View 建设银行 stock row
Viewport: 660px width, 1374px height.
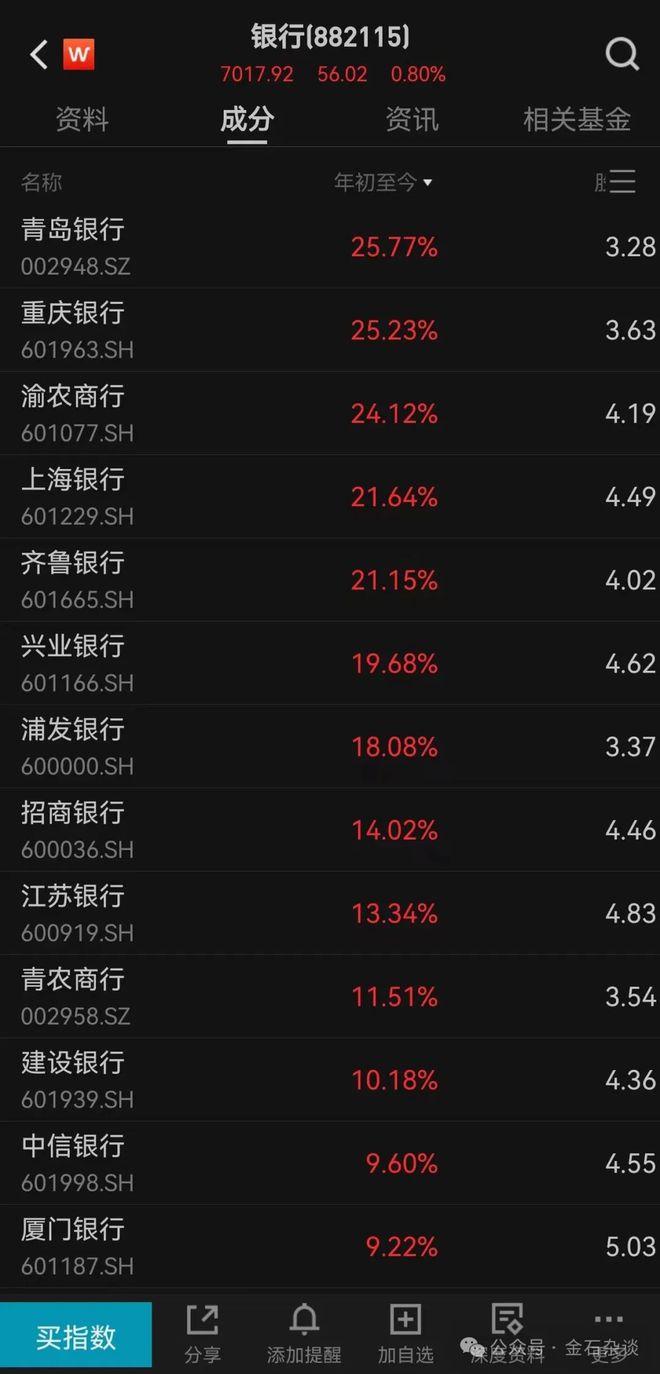(330, 1080)
